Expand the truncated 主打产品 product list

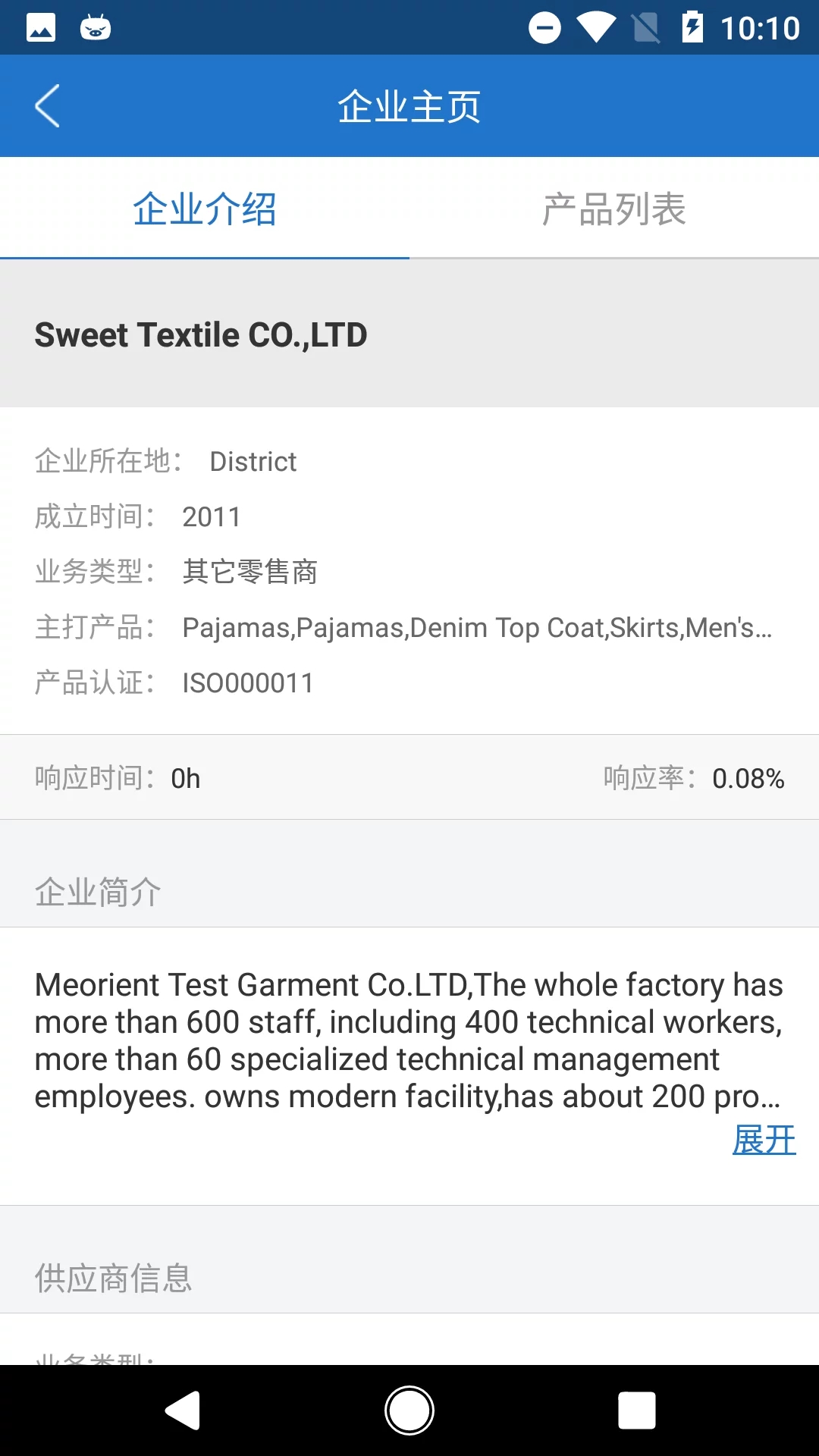click(x=478, y=627)
